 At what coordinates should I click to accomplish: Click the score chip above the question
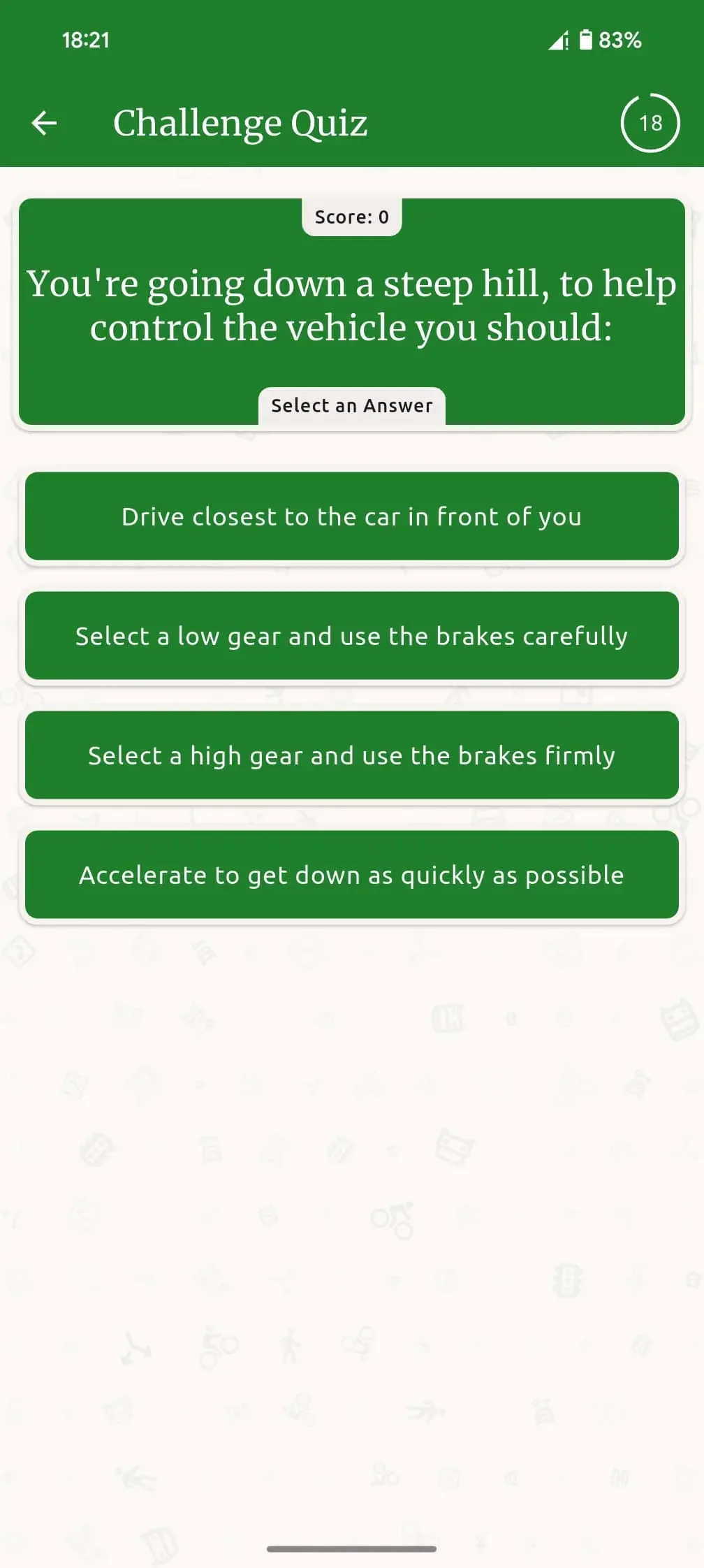click(351, 217)
